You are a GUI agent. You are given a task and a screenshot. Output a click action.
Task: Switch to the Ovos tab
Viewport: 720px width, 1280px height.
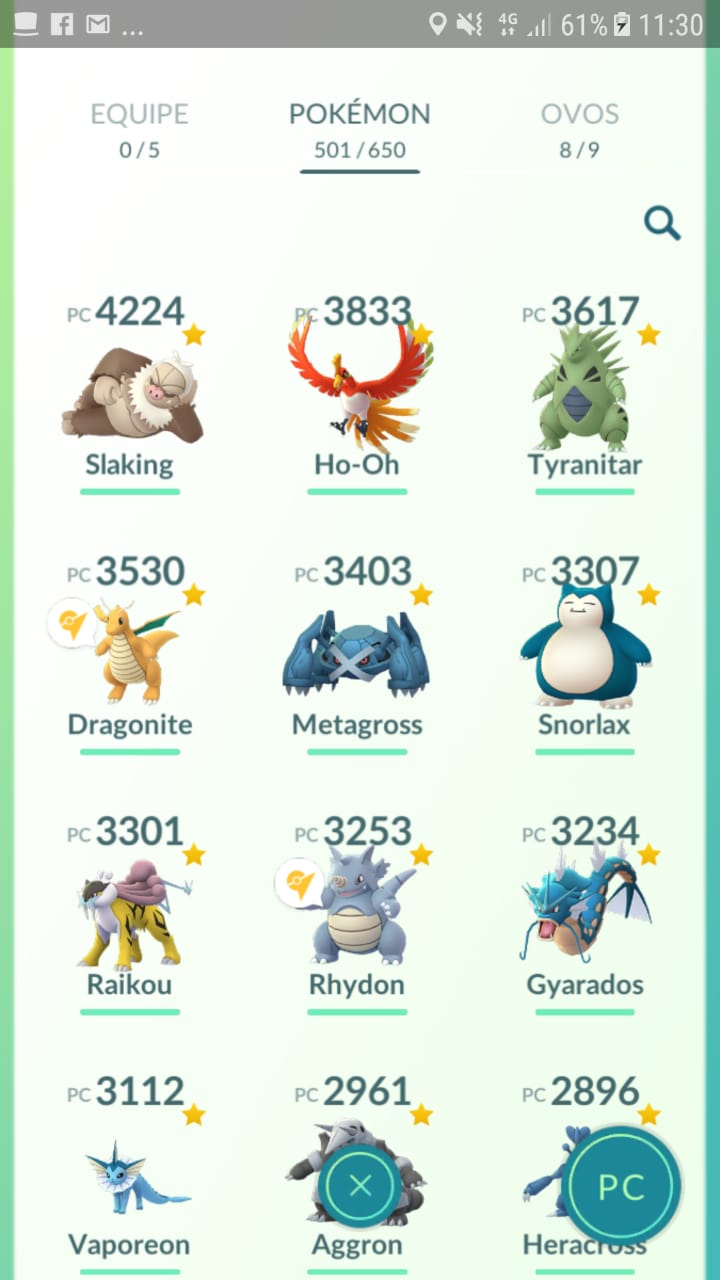coord(580,130)
